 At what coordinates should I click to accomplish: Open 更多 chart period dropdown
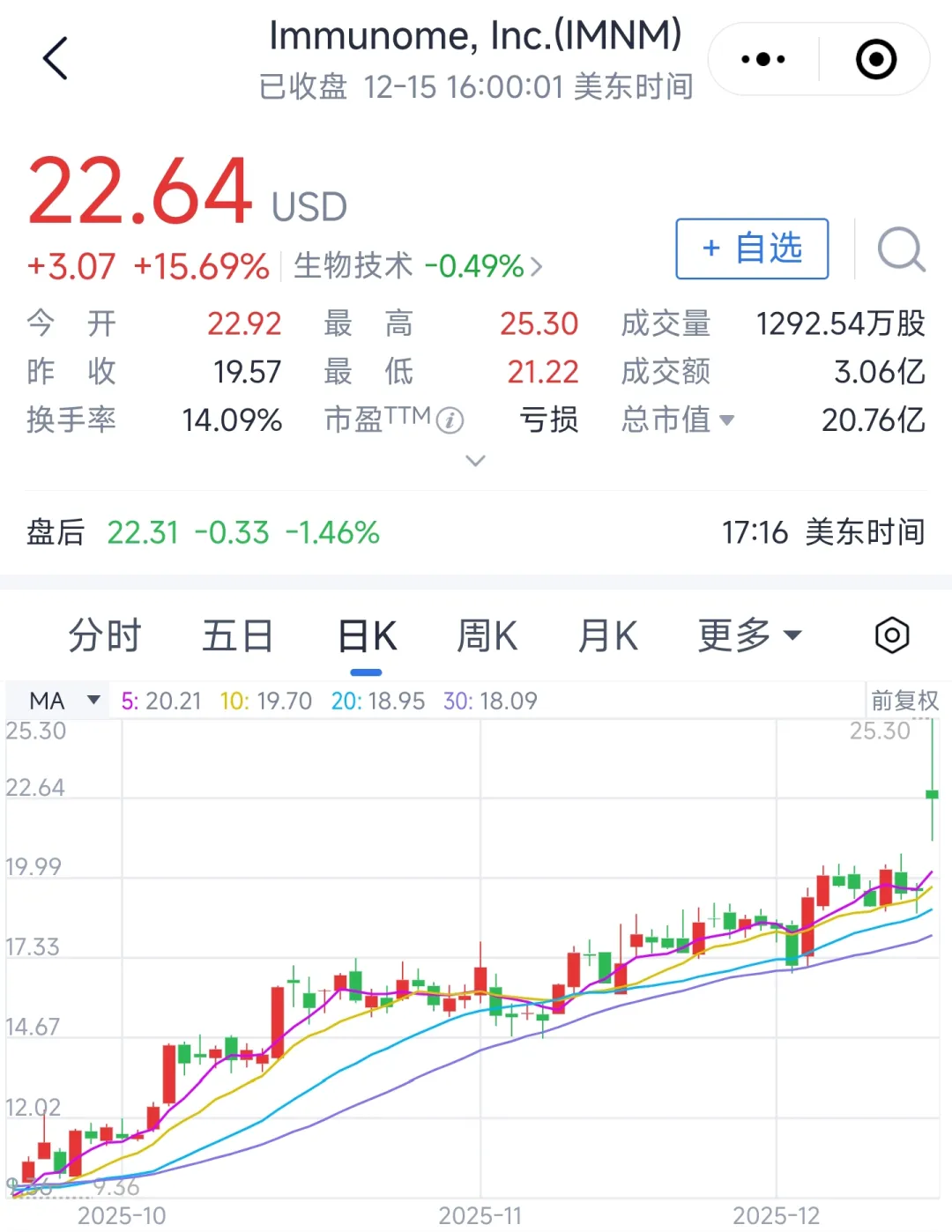point(748,635)
